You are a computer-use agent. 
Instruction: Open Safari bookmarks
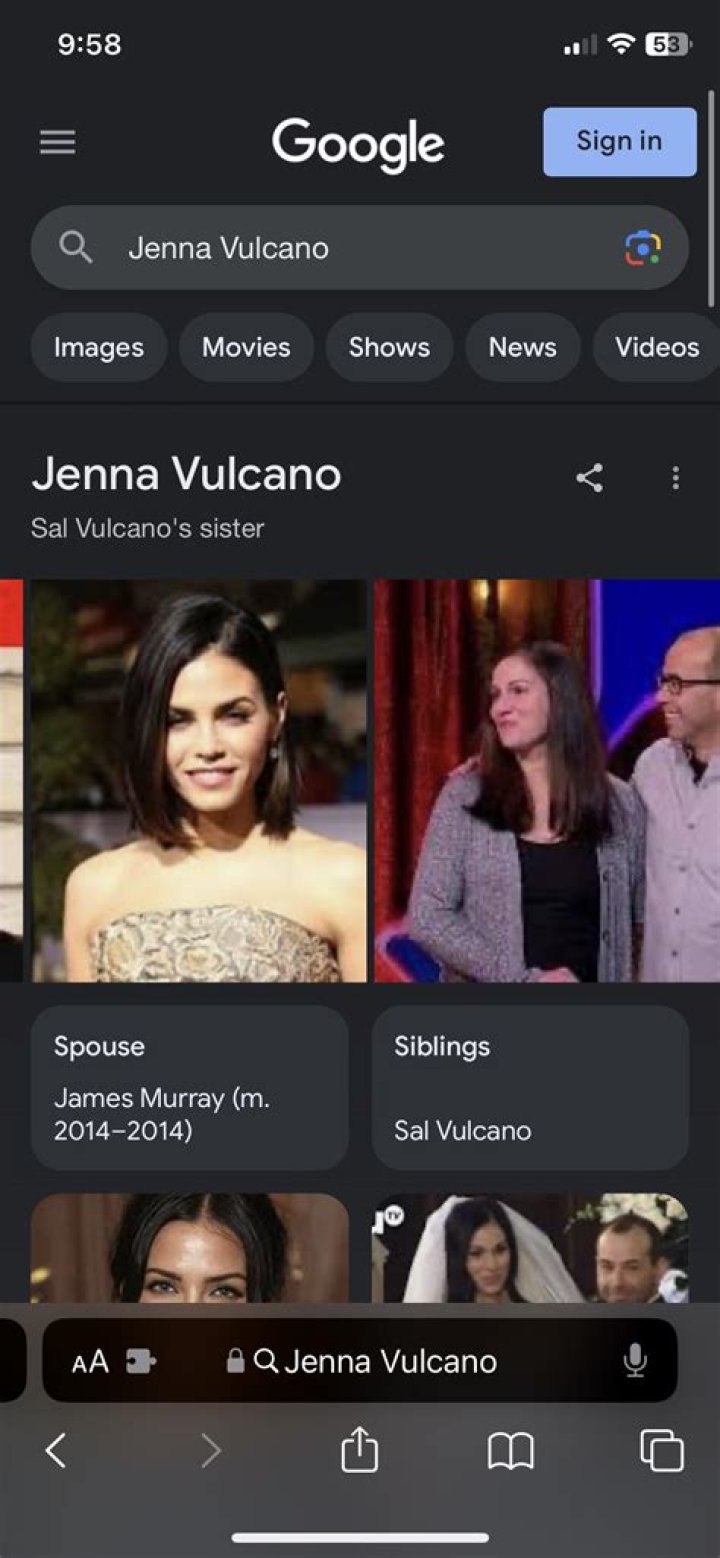pyautogui.click(x=510, y=1450)
